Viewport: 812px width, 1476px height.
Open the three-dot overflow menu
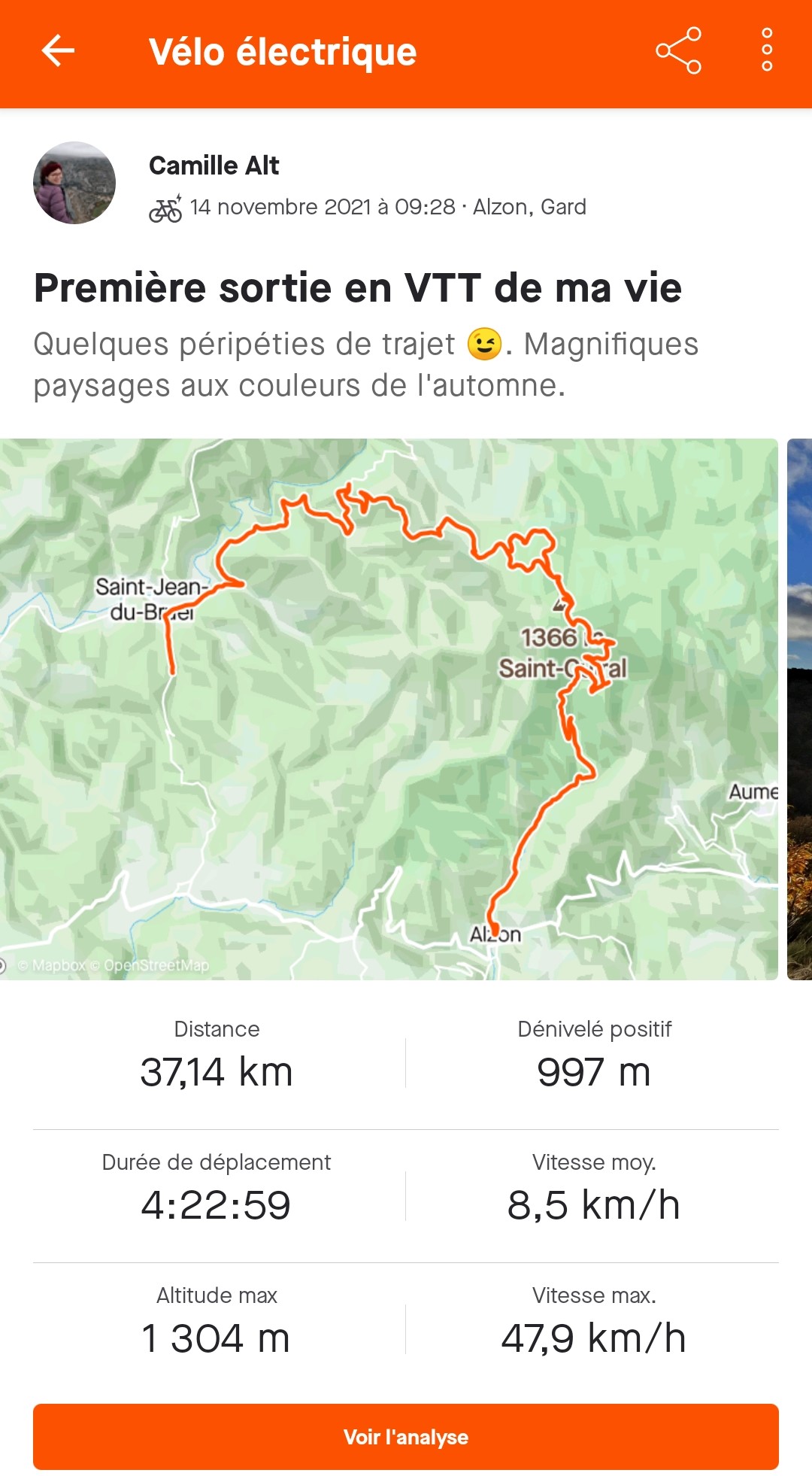767,50
